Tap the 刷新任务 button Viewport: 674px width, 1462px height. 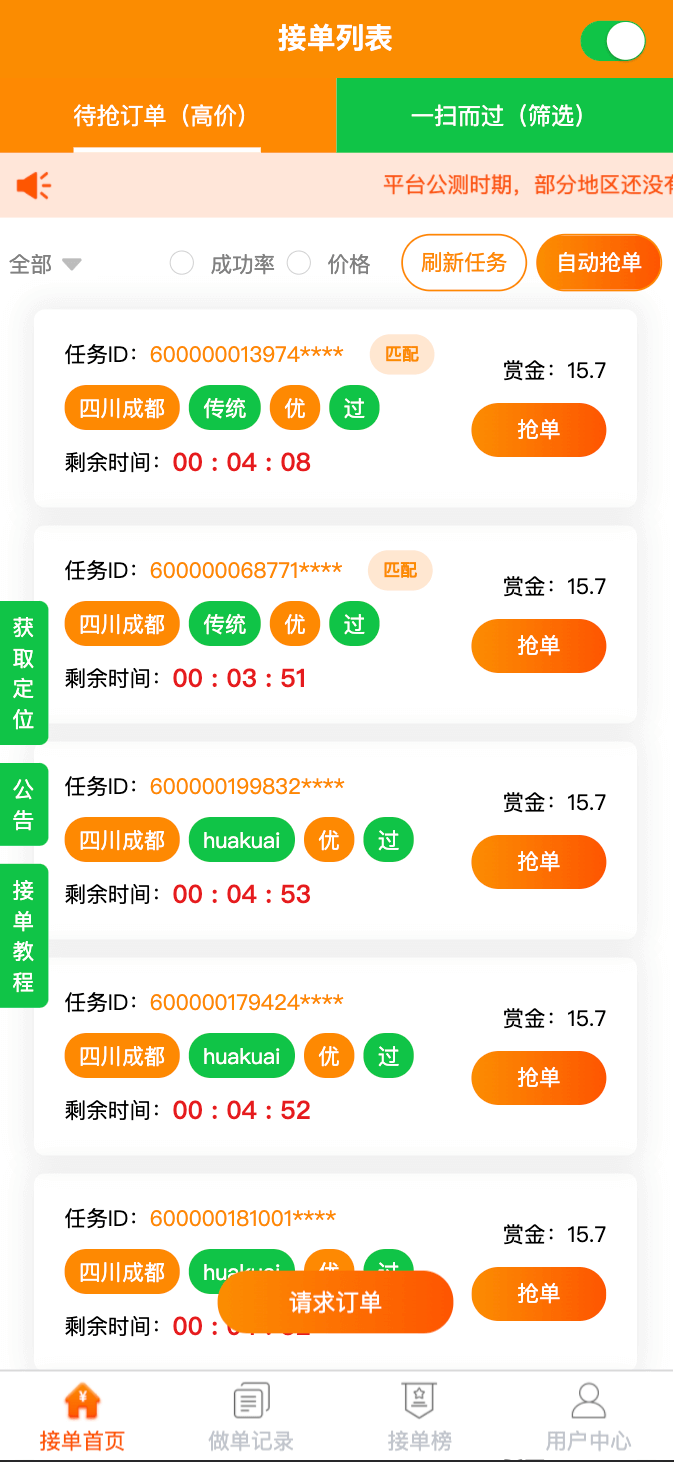(463, 263)
